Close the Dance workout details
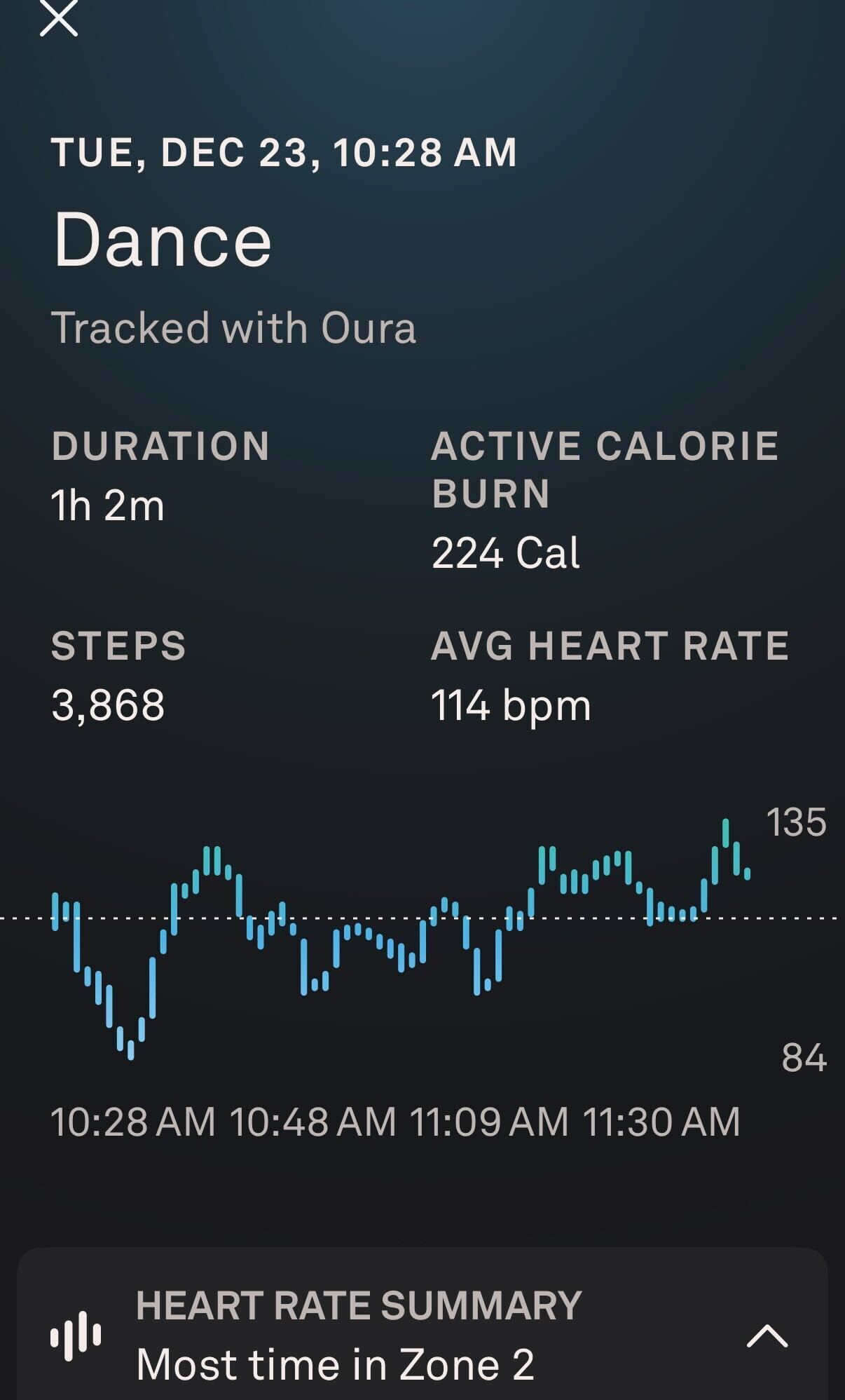 click(x=59, y=18)
